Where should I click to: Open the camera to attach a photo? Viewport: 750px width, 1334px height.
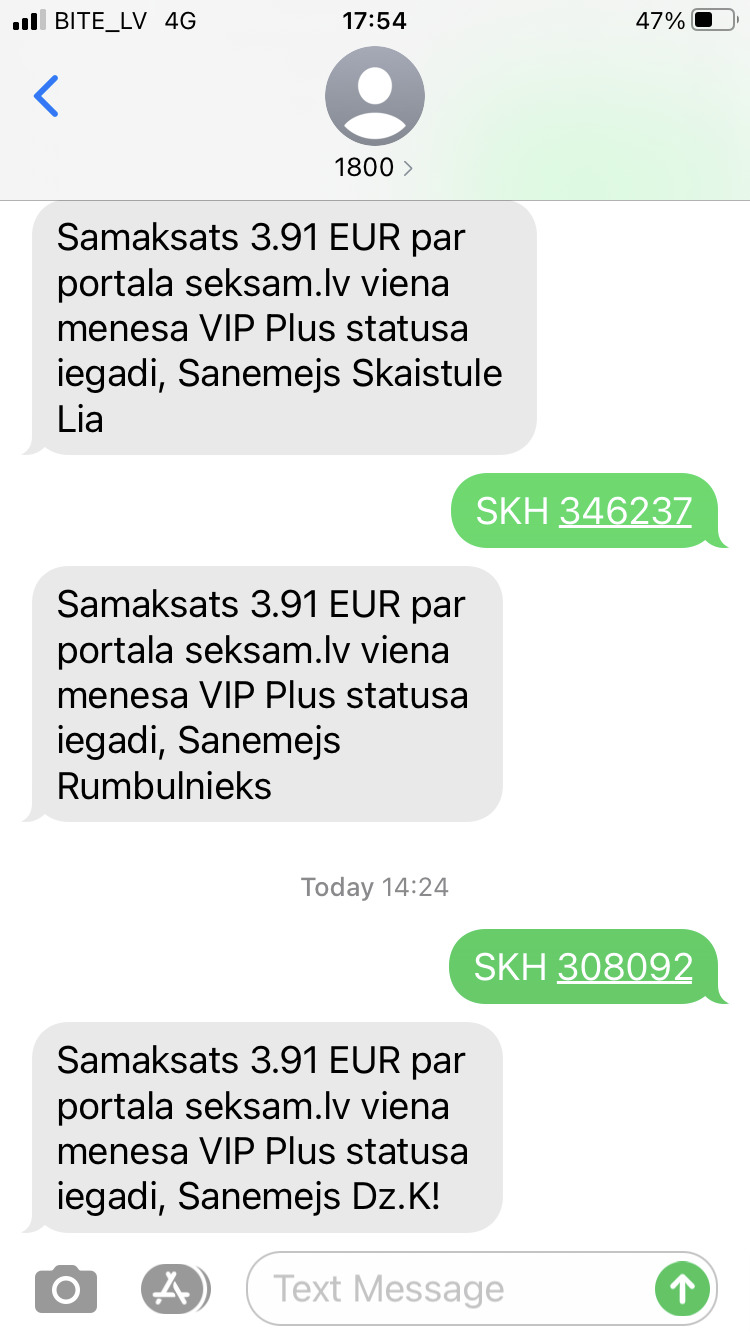tap(66, 1289)
